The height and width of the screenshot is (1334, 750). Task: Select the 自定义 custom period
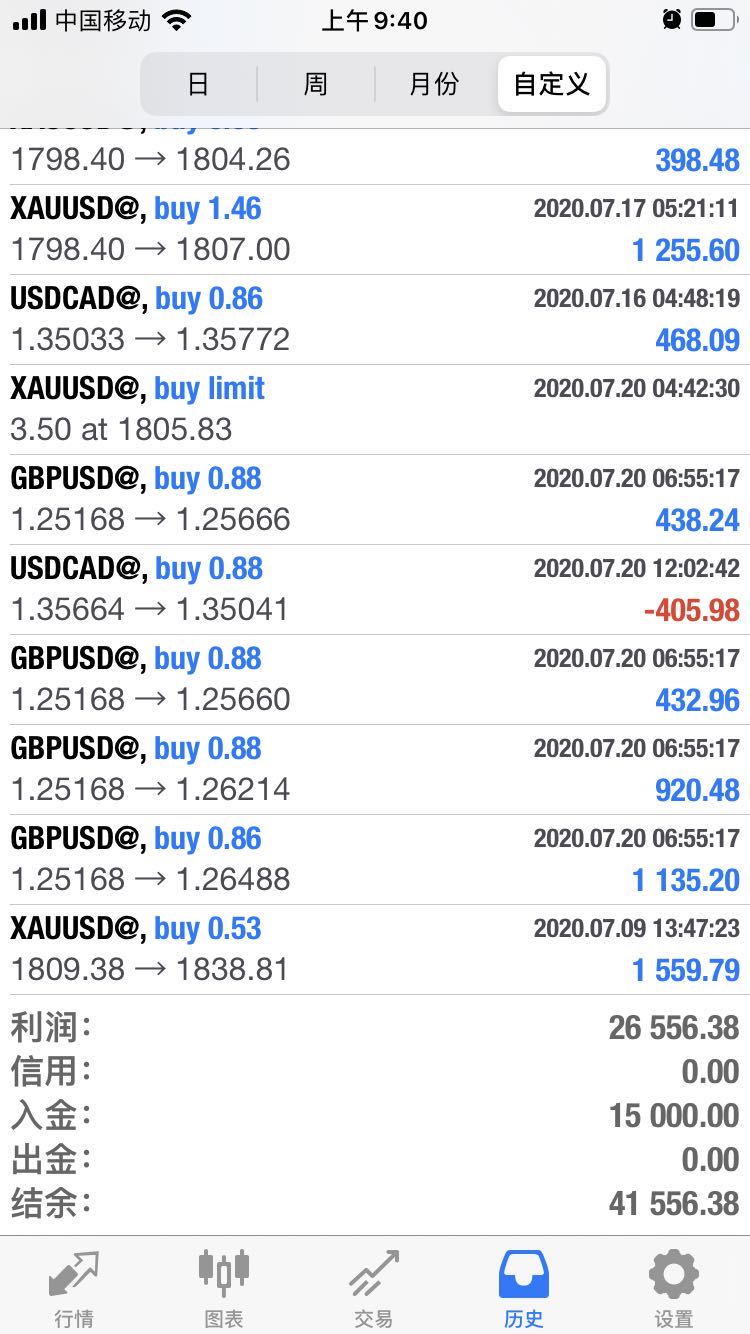pos(551,84)
